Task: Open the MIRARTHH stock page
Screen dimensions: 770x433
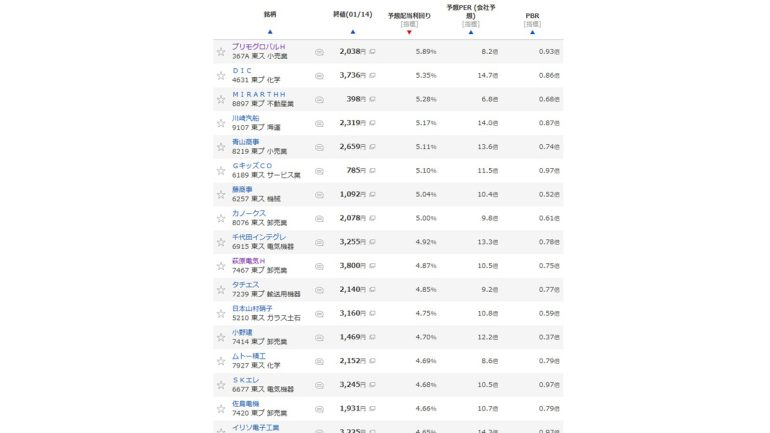Action: click(x=258, y=94)
